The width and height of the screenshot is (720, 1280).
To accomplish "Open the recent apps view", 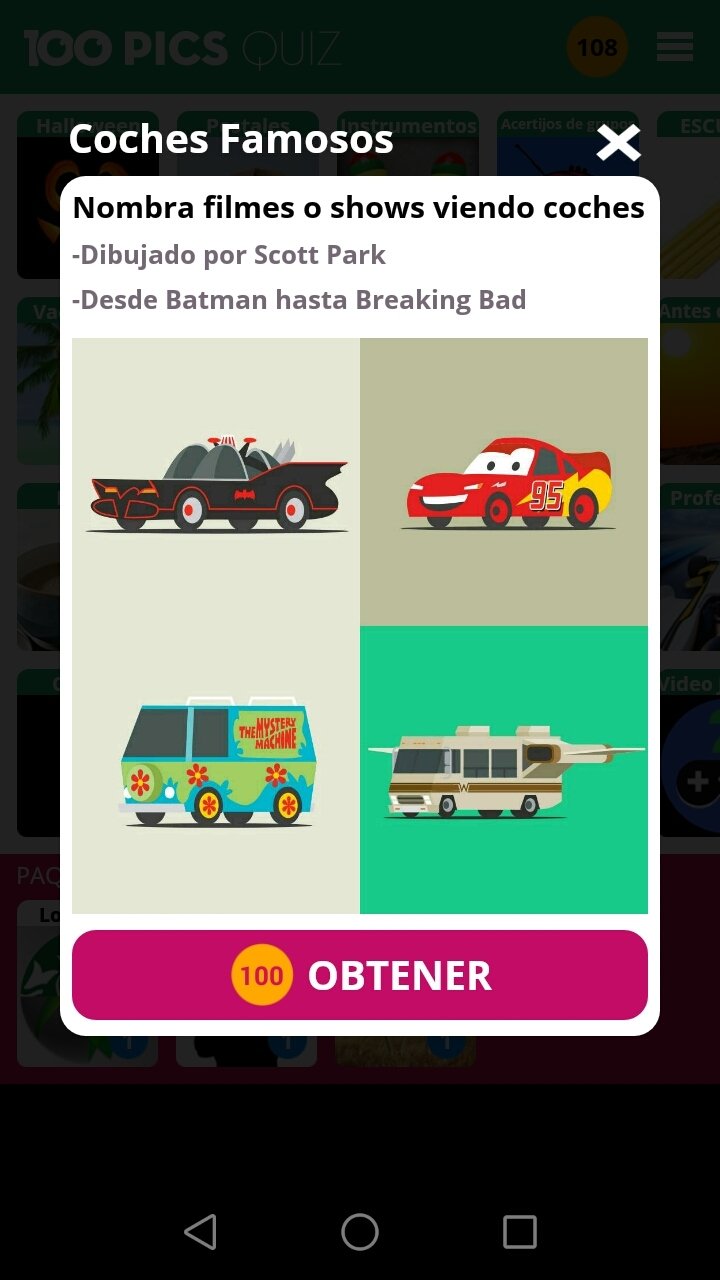I will click(519, 1232).
